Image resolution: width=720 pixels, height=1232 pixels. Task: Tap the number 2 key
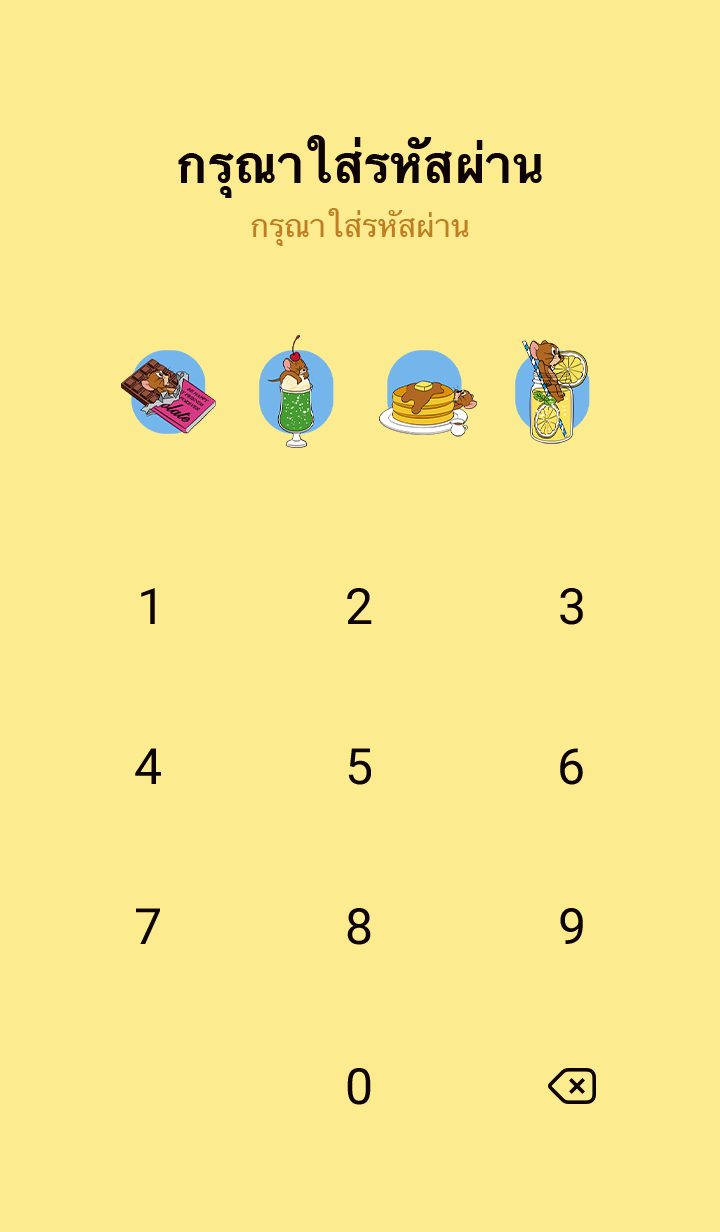pos(359,607)
